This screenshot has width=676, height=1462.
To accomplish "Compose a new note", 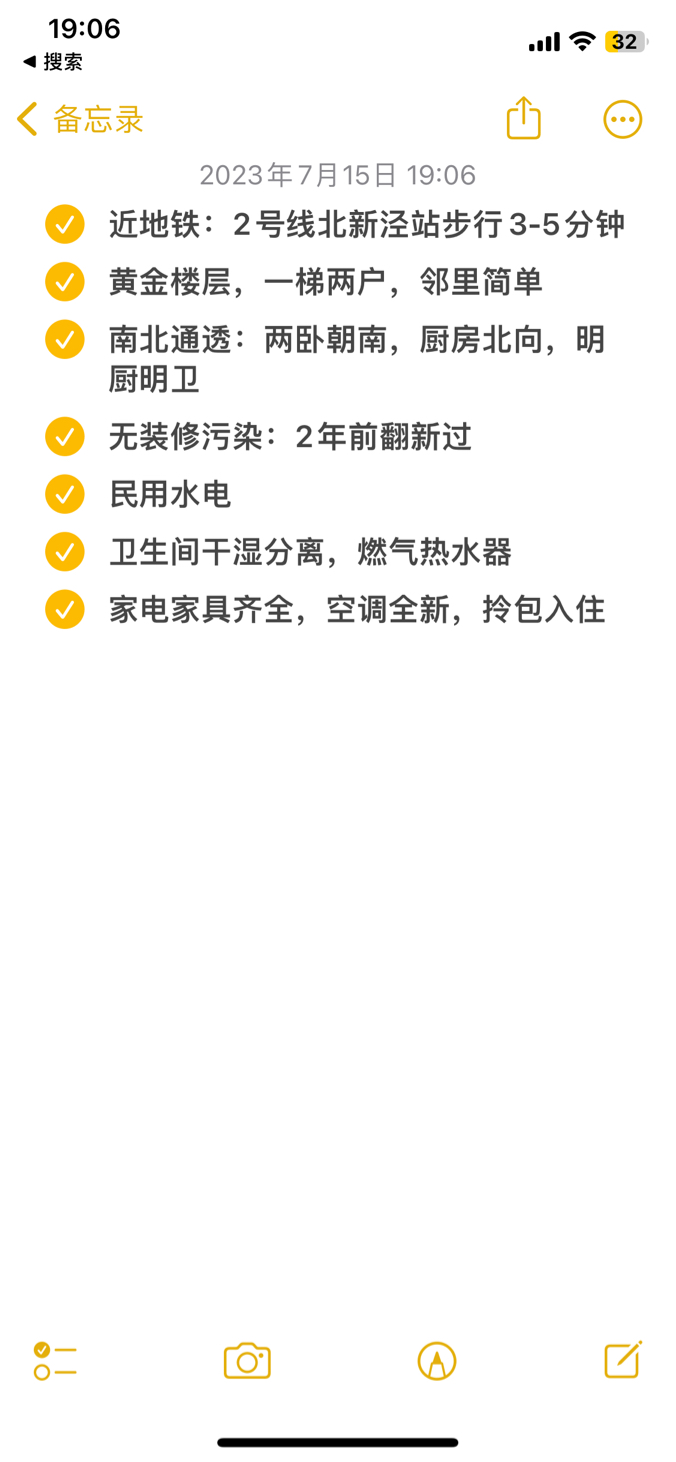I will coord(623,1360).
